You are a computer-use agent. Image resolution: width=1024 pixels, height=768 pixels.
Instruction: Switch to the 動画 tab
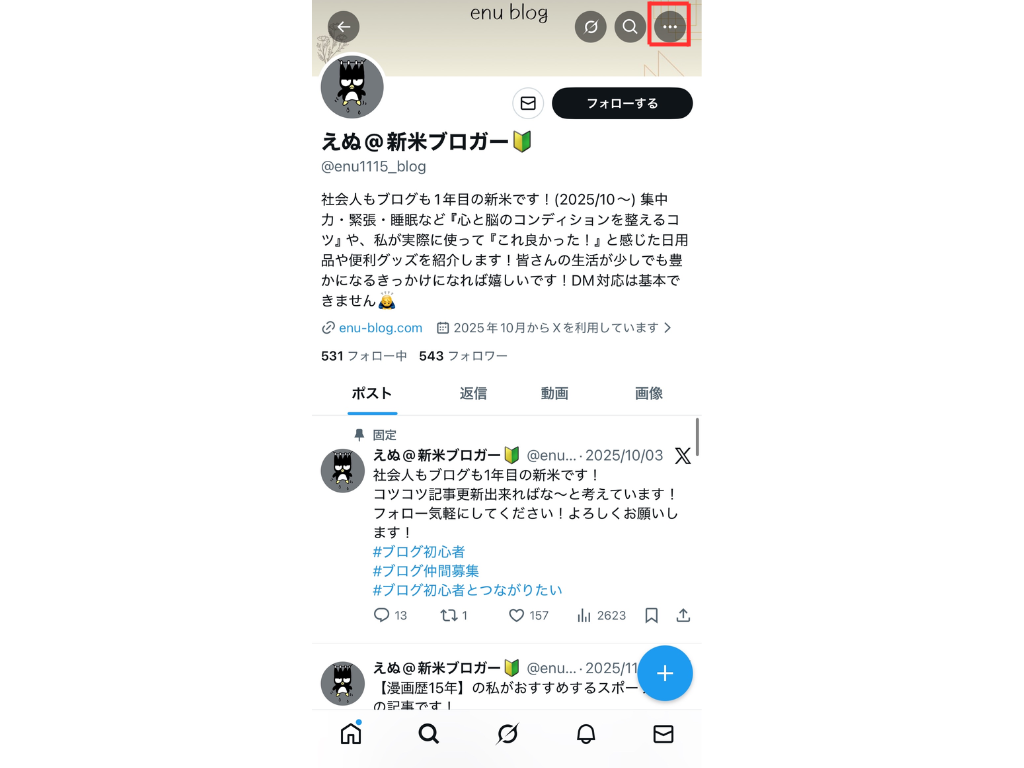555,393
